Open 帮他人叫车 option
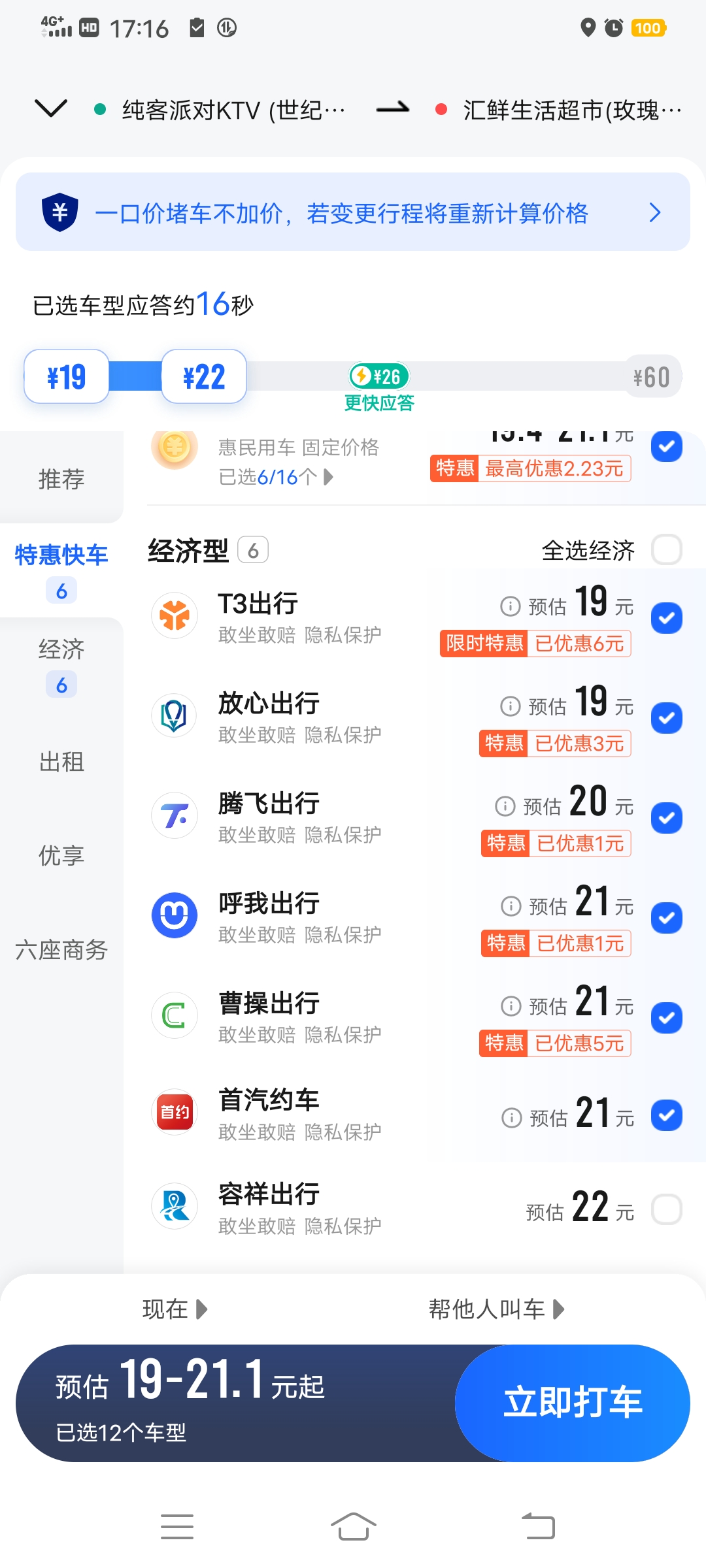 pyautogui.click(x=496, y=1309)
